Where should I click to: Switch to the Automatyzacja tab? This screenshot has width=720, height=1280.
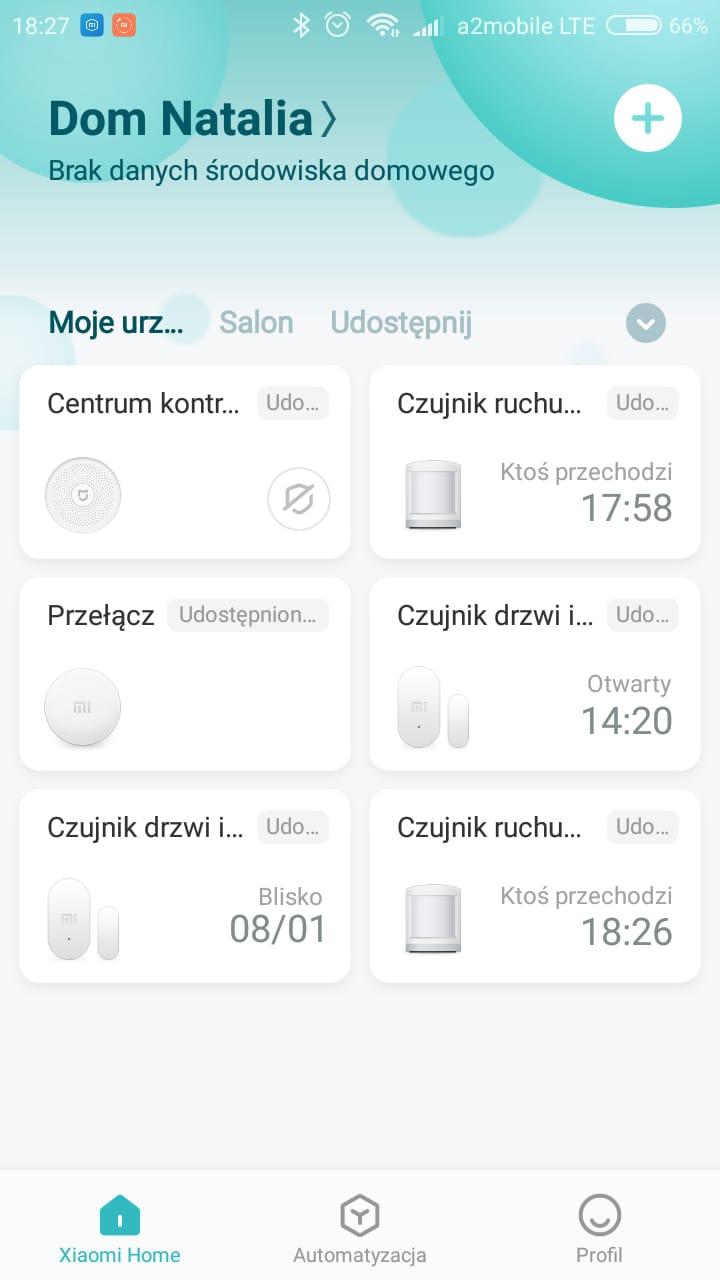[360, 1228]
